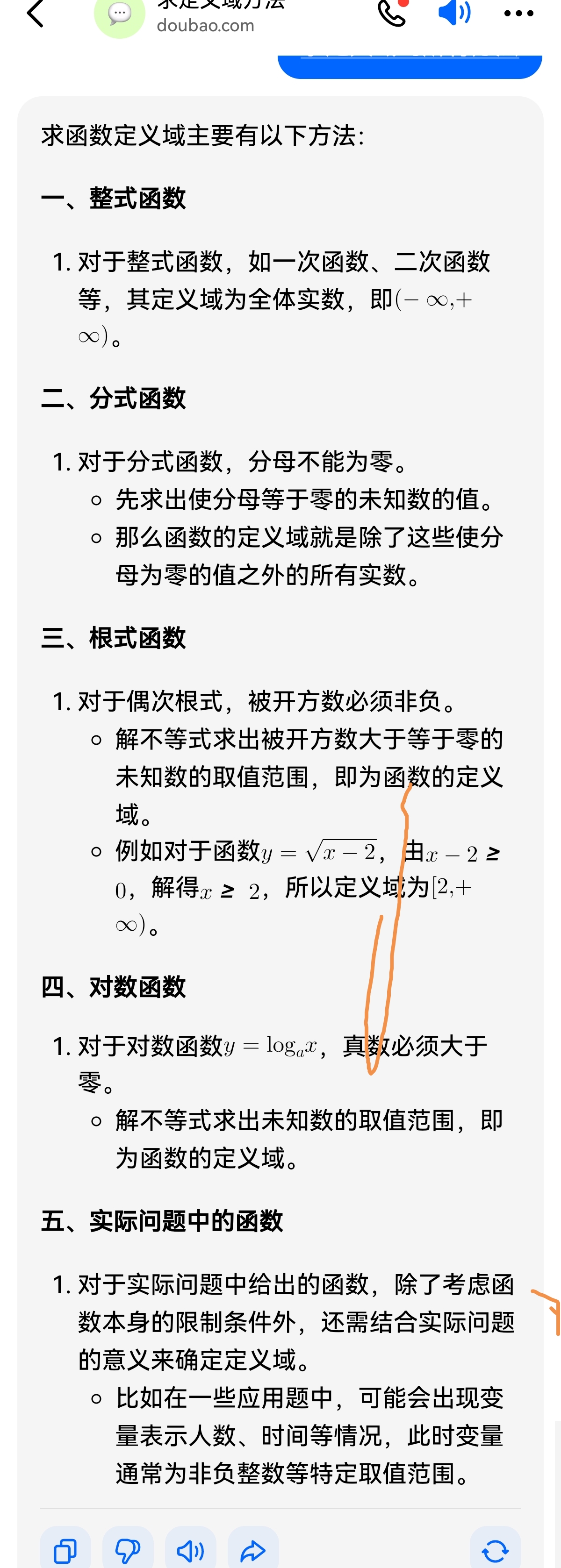Share this answer

(x=253, y=1550)
